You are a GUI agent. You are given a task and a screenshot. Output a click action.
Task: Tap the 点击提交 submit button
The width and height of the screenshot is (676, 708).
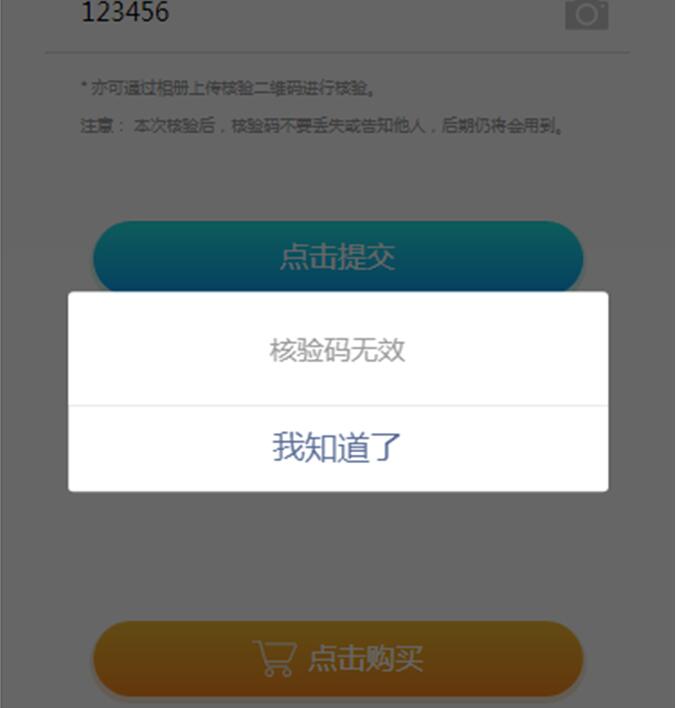(337, 256)
